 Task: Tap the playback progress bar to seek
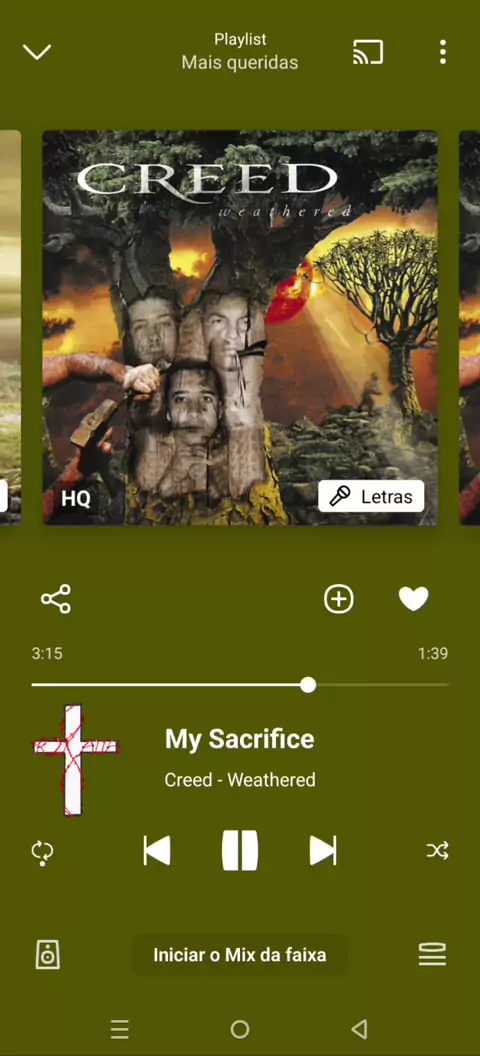(240, 685)
